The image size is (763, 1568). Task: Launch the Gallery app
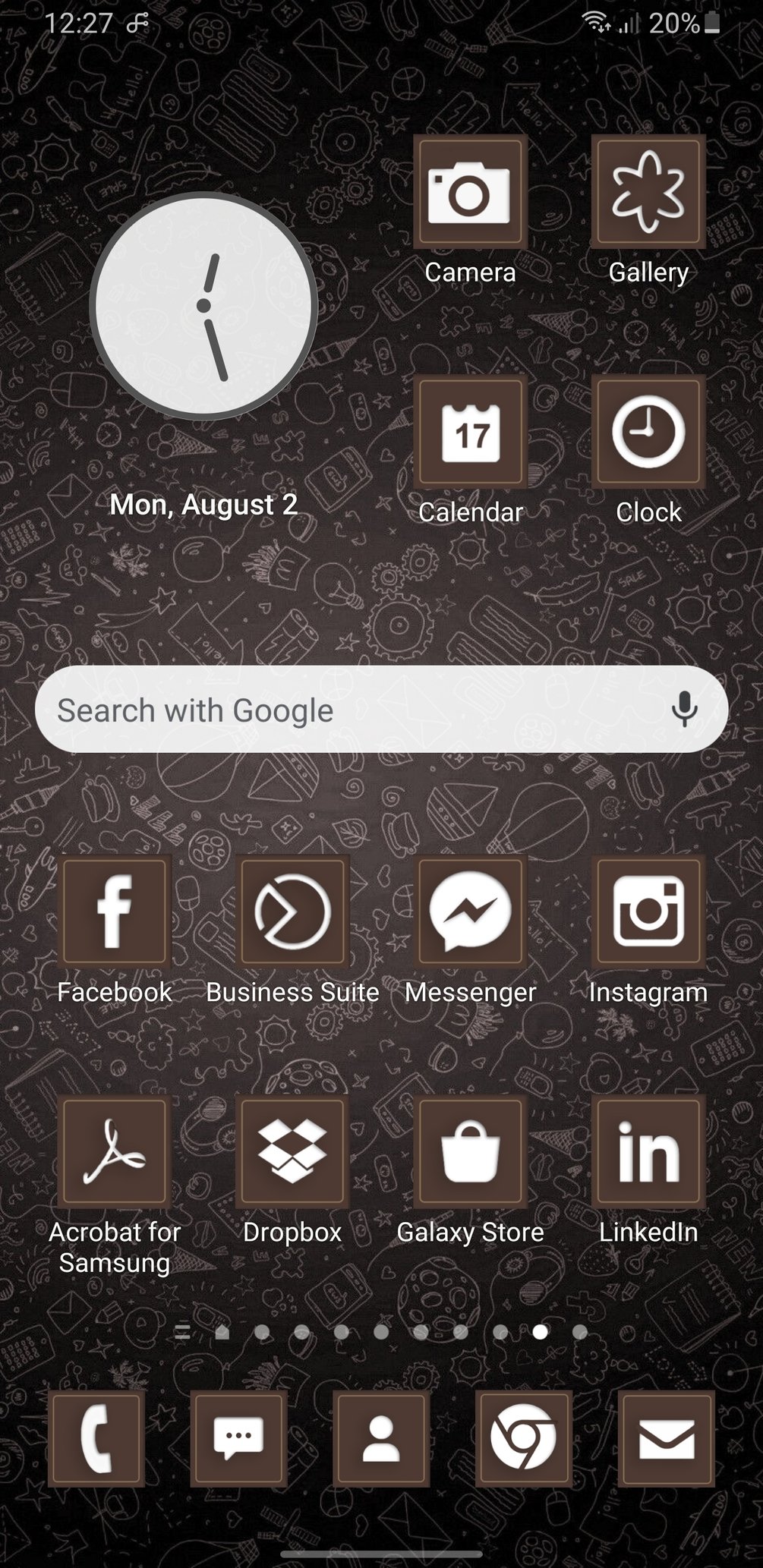pyautogui.click(x=648, y=192)
